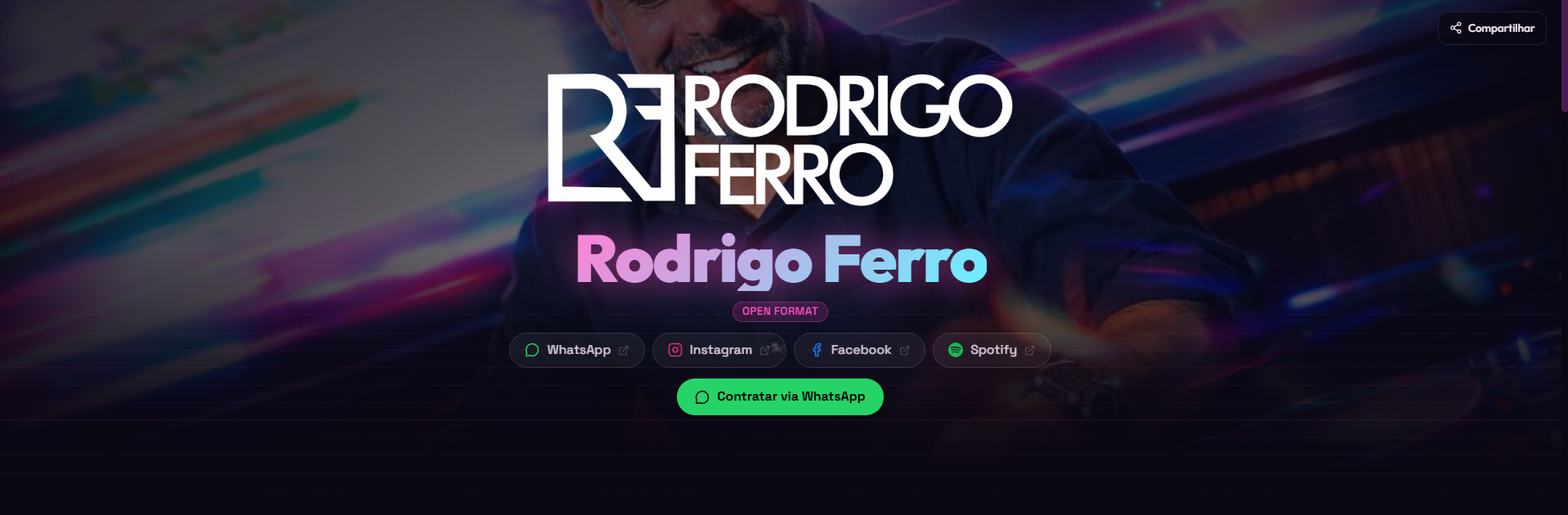
Task: Open the Instagram profile link
Action: pyautogui.click(x=719, y=350)
